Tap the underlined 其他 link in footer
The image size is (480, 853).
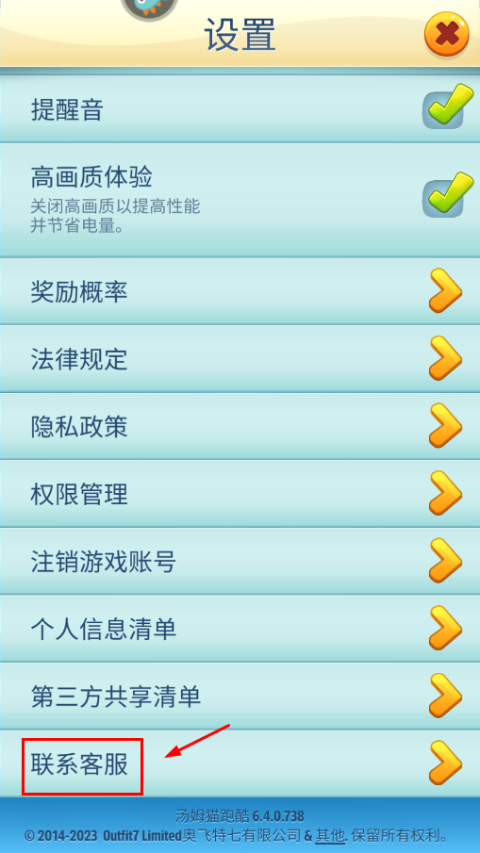click(x=330, y=835)
